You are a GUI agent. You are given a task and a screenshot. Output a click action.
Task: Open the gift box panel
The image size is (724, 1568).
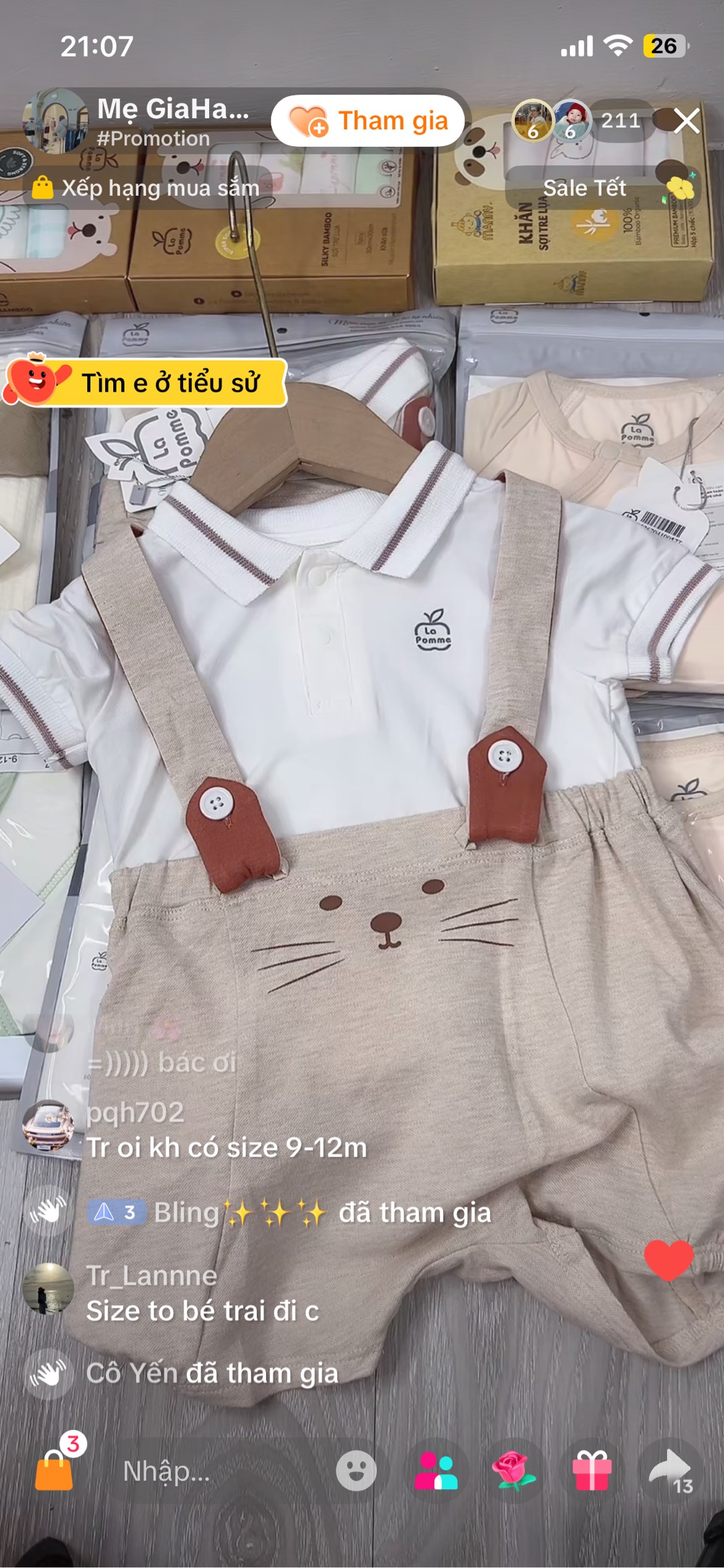(592, 1471)
